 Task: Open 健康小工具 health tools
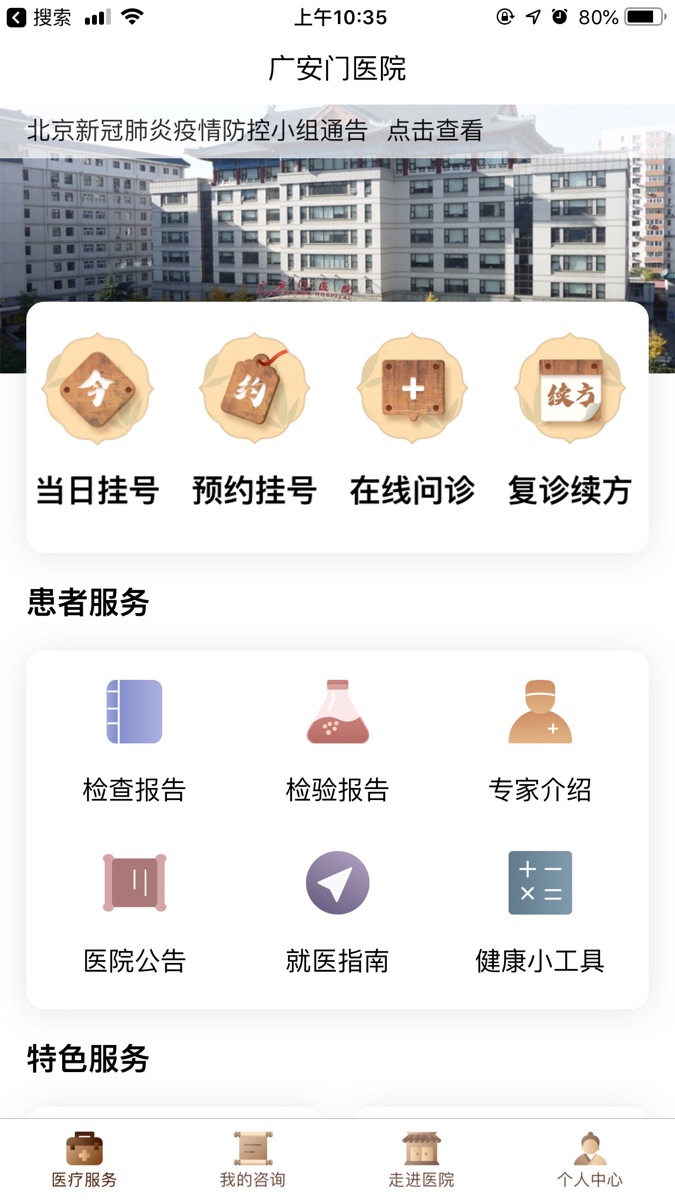(x=540, y=912)
